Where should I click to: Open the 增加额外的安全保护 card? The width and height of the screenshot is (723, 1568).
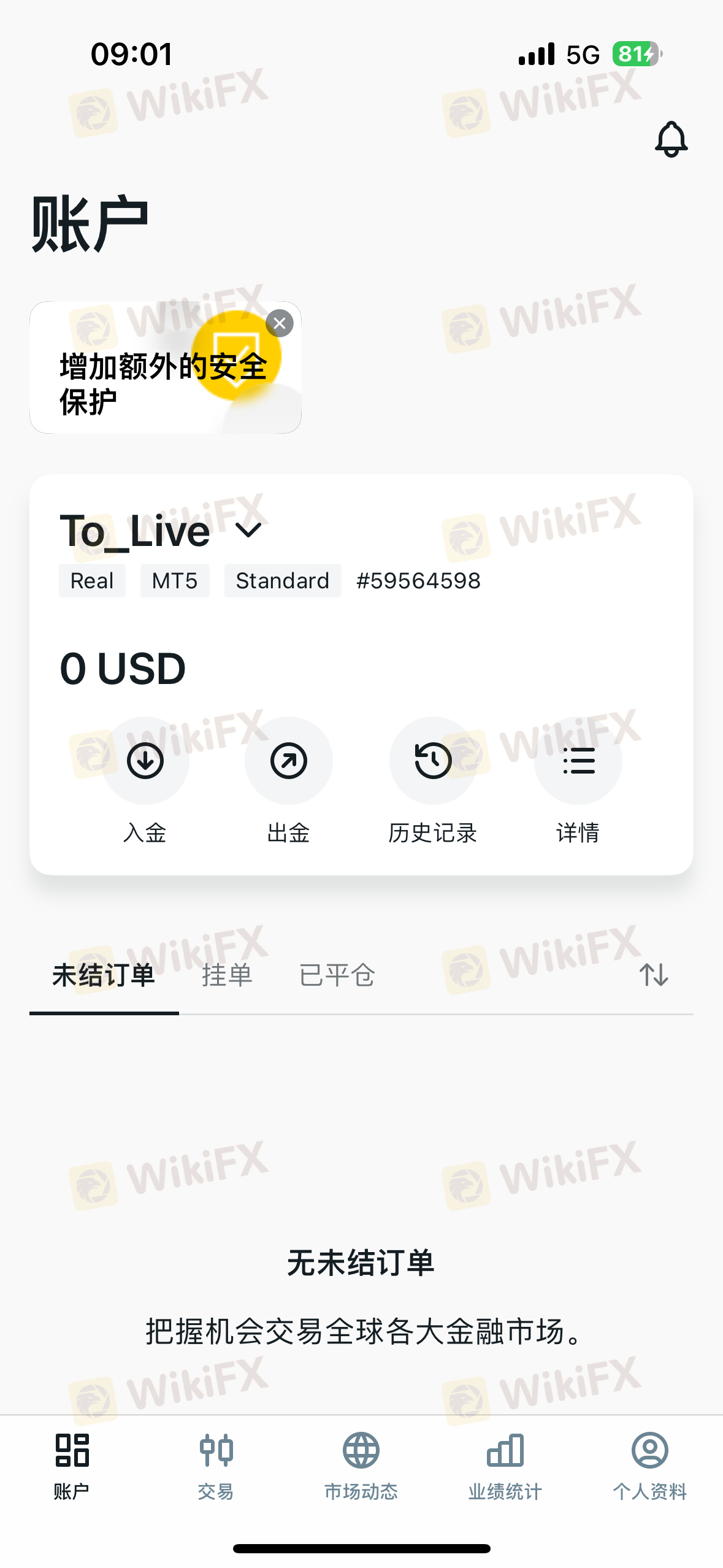(x=165, y=367)
